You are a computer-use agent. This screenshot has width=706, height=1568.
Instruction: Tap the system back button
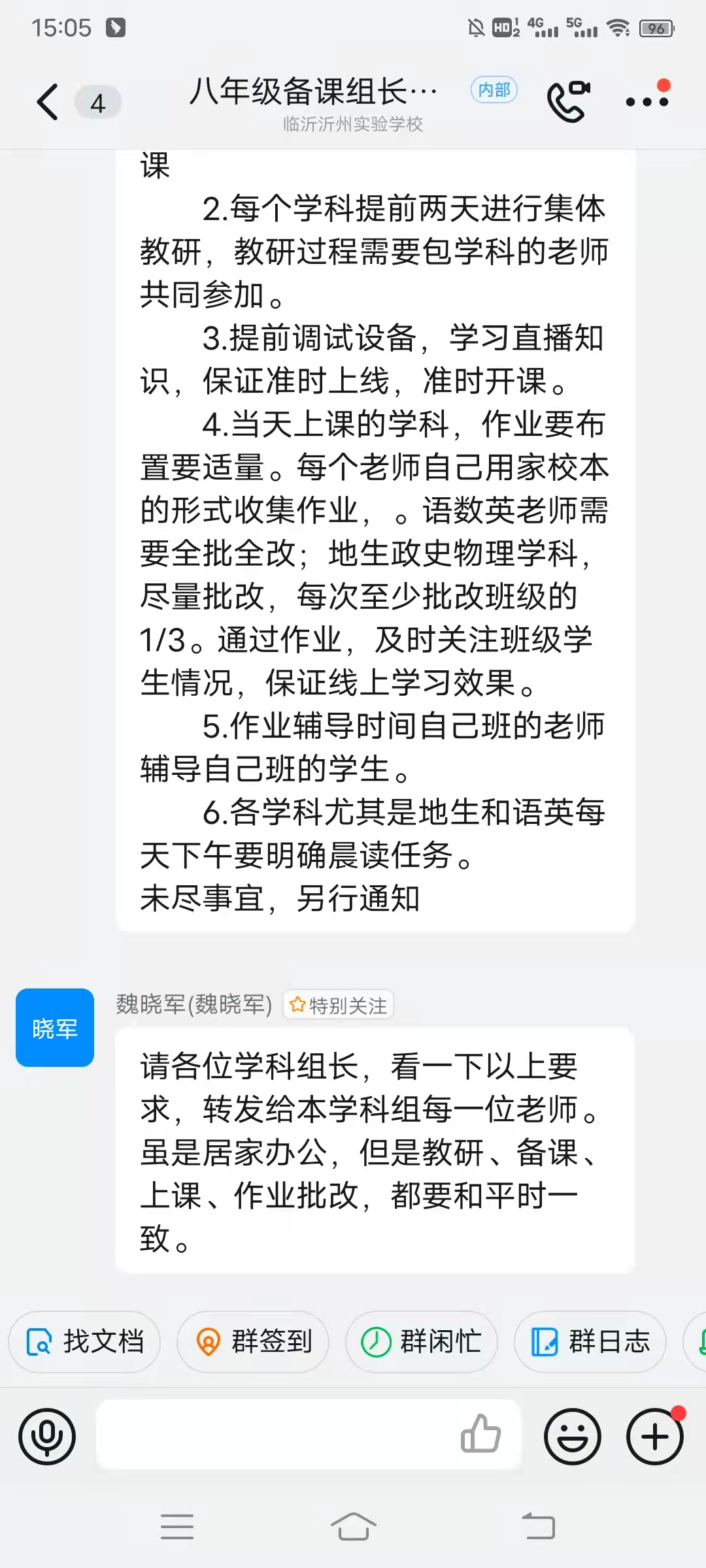[539, 1527]
